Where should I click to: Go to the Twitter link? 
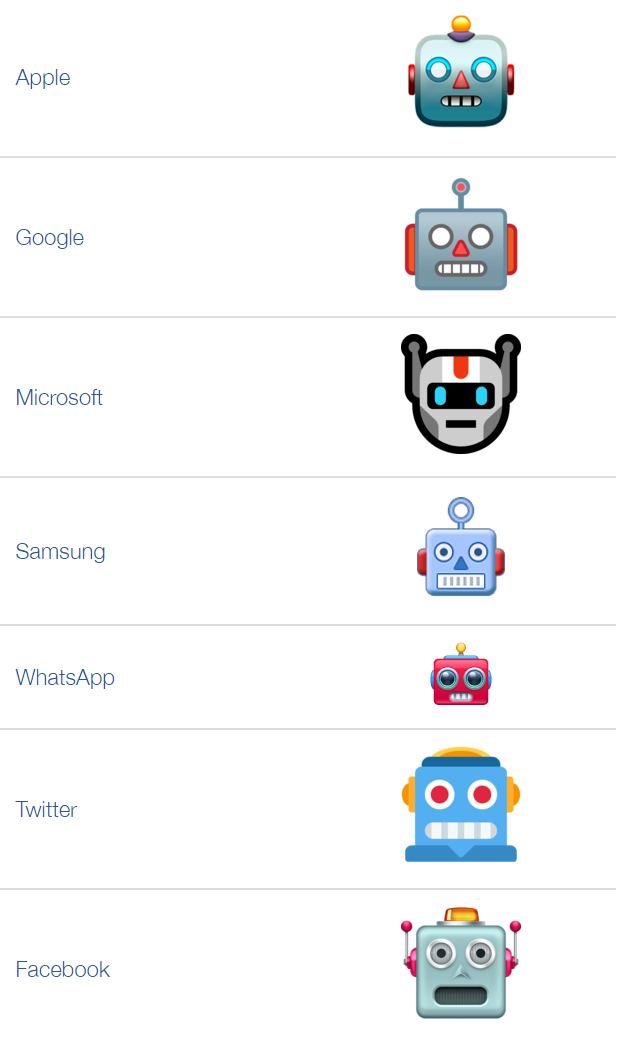(x=46, y=810)
